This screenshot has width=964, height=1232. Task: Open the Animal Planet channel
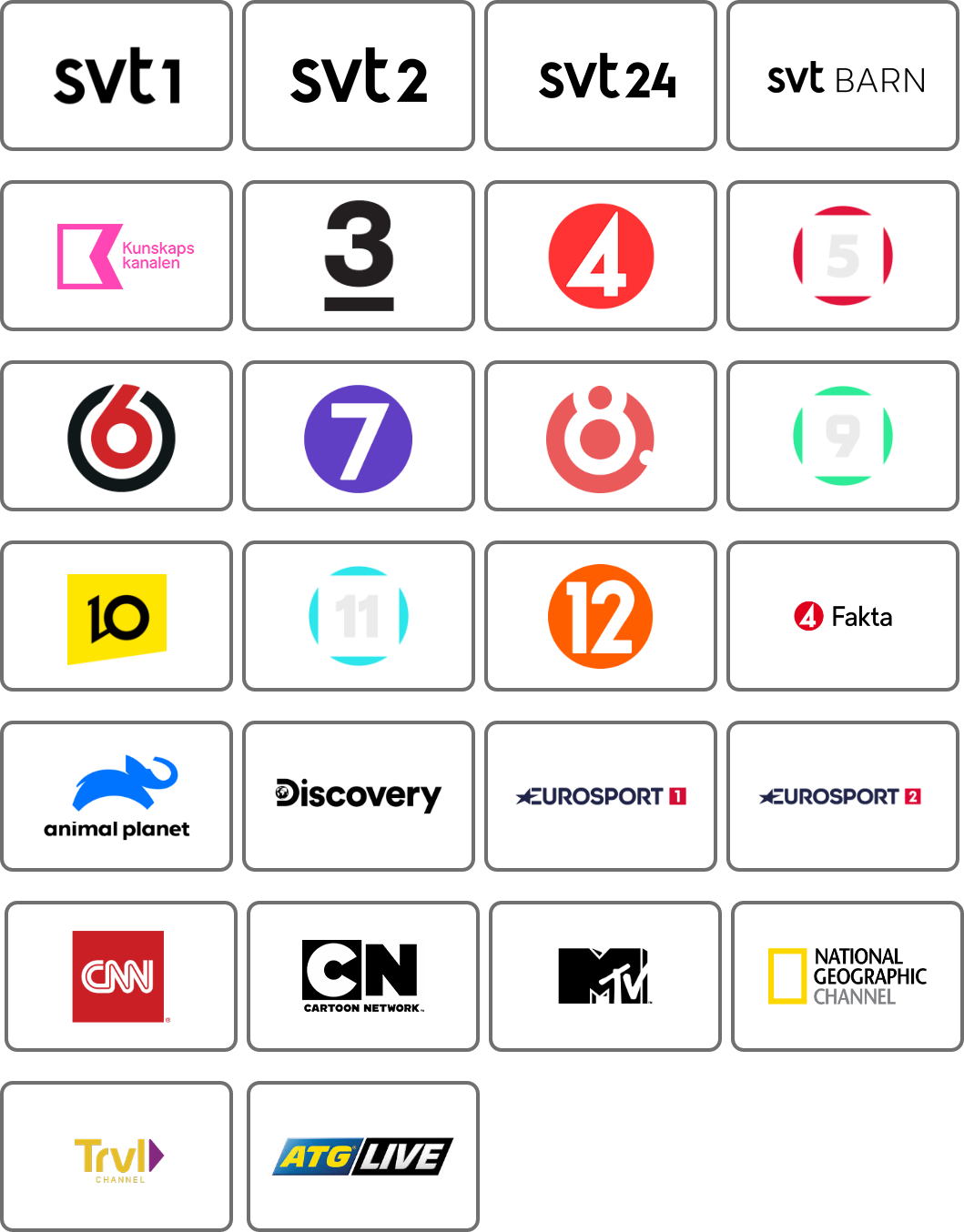pyautogui.click(x=117, y=796)
